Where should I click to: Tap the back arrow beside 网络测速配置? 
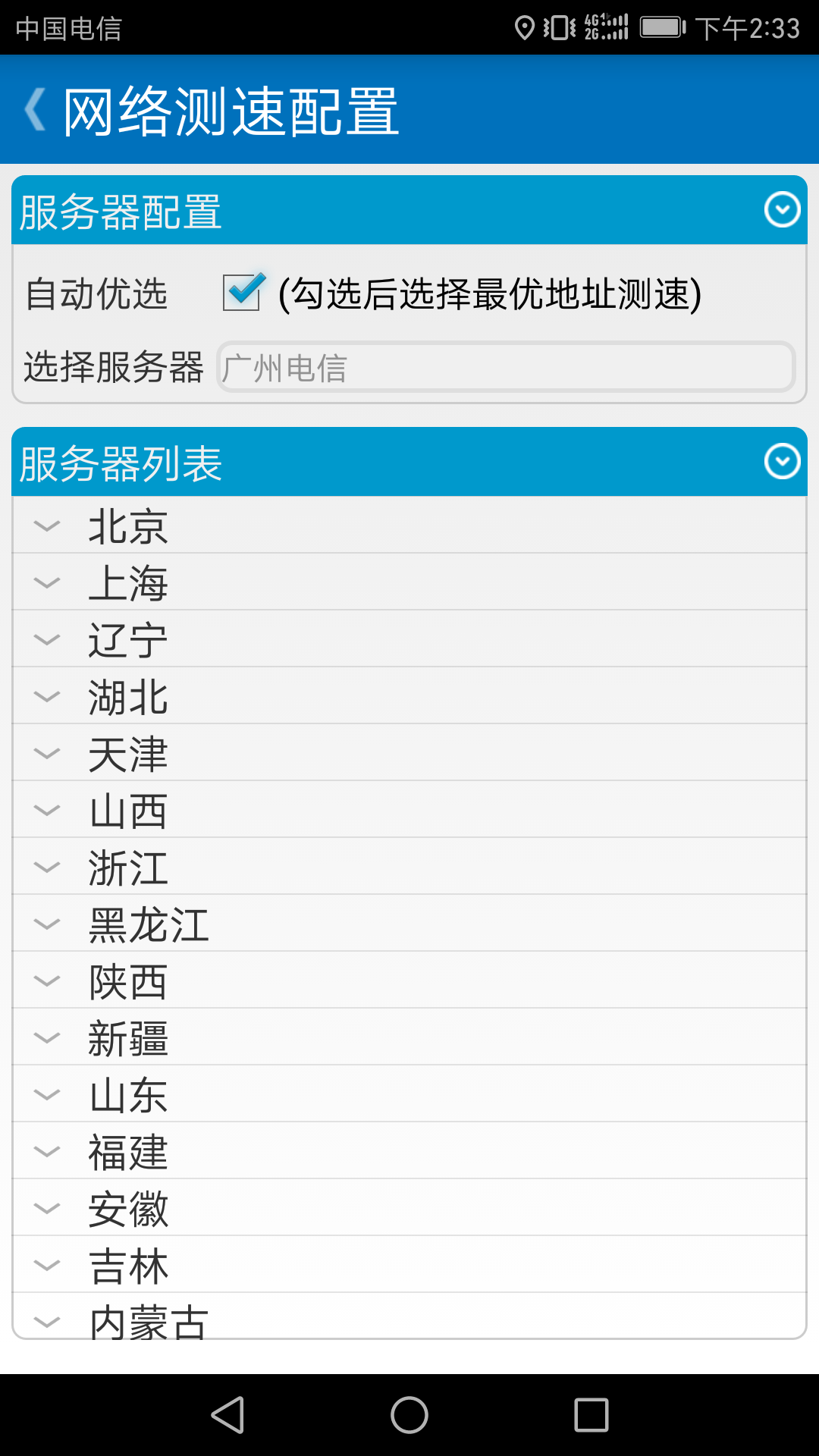pos(34,111)
